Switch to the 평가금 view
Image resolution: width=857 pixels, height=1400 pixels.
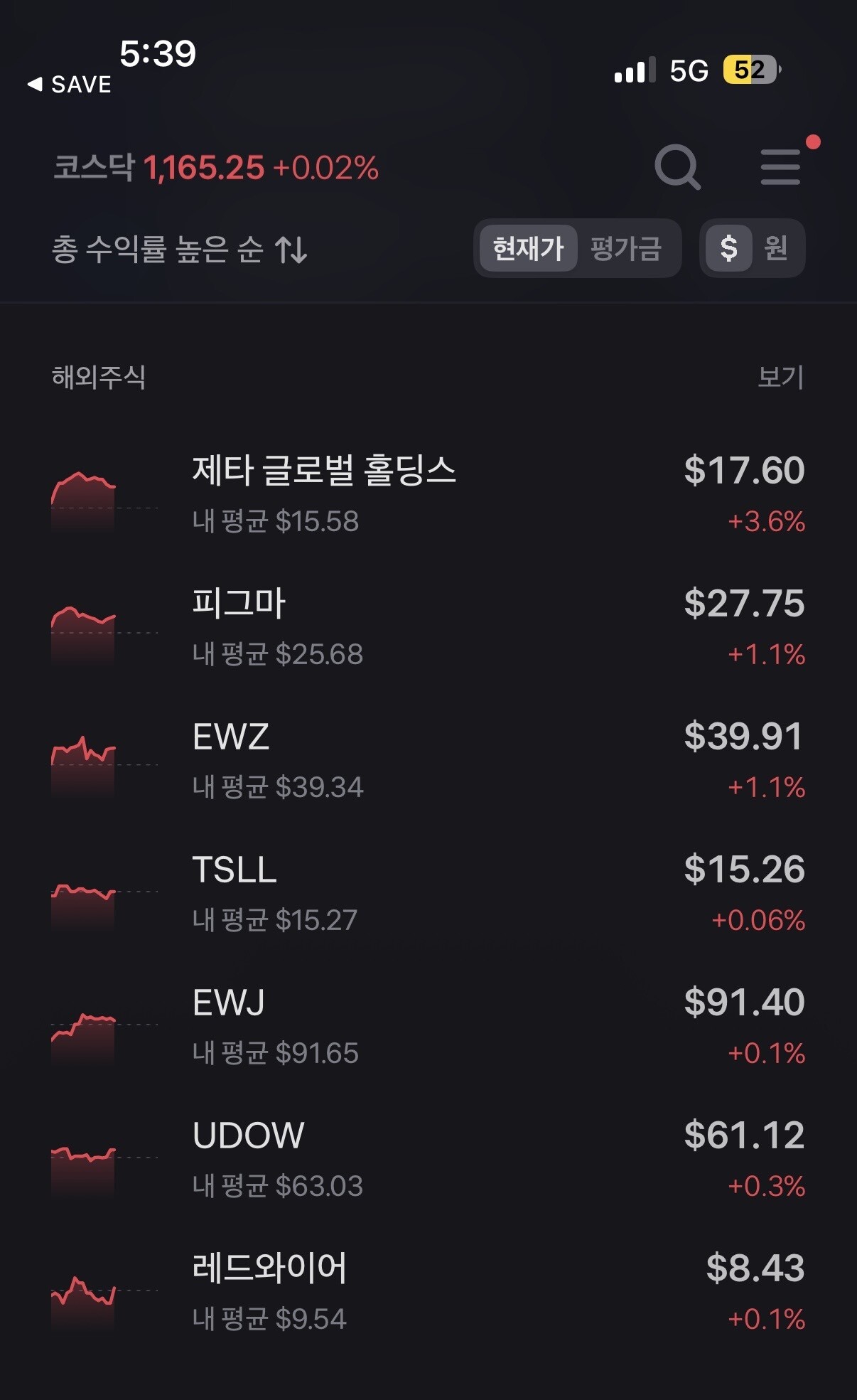(x=626, y=249)
